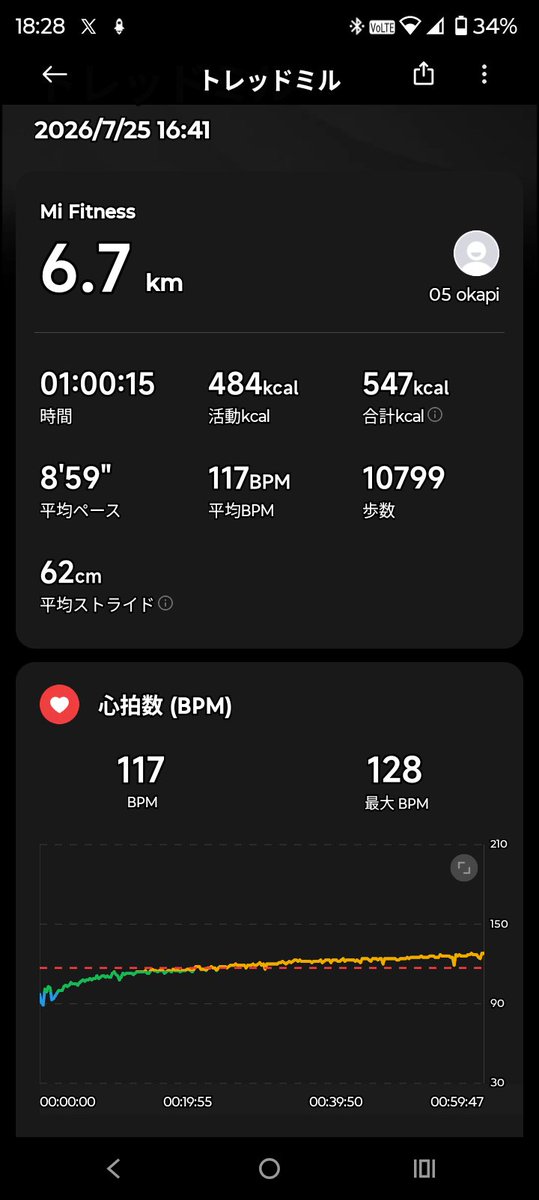Open the three-dot overflow menu
This screenshot has width=539, height=1200.
click(x=484, y=74)
